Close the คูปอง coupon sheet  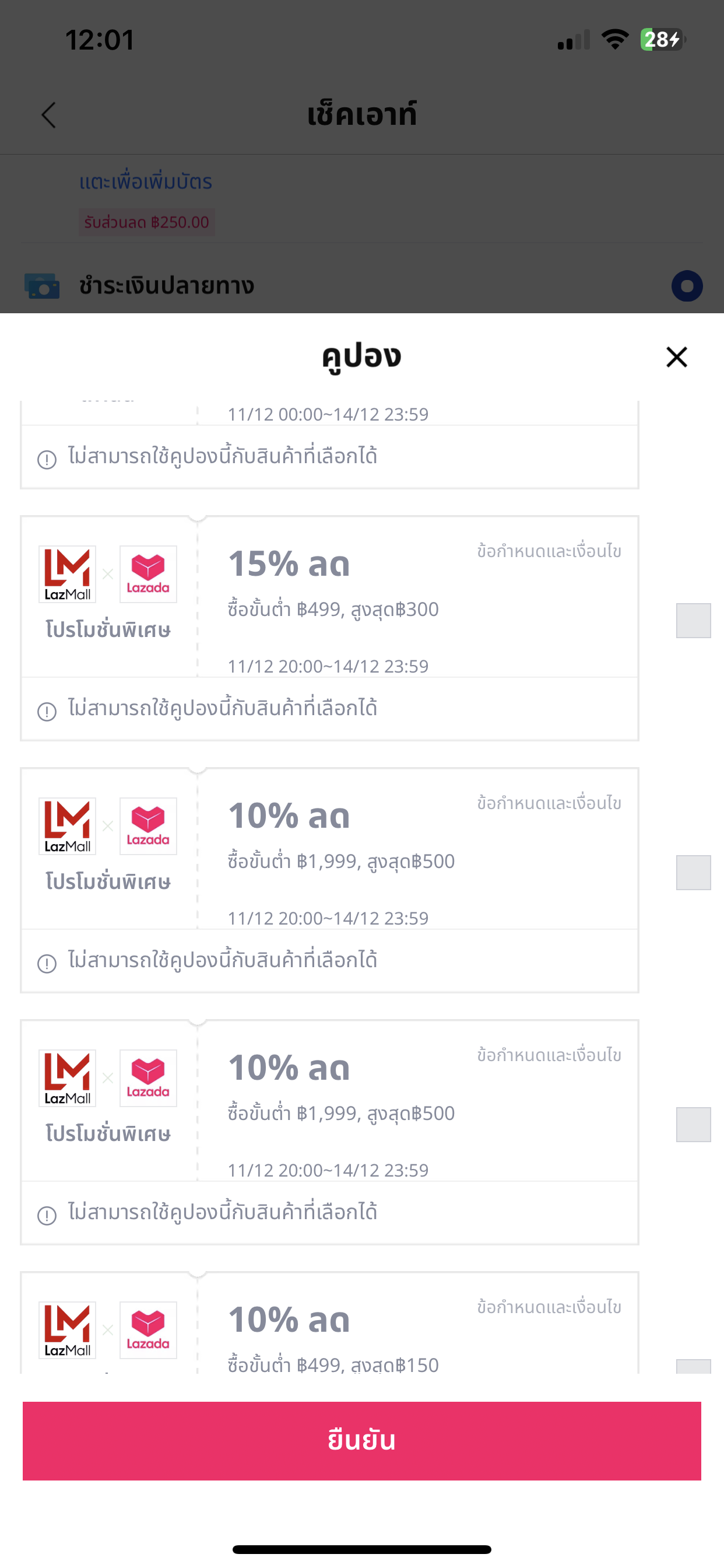click(676, 356)
